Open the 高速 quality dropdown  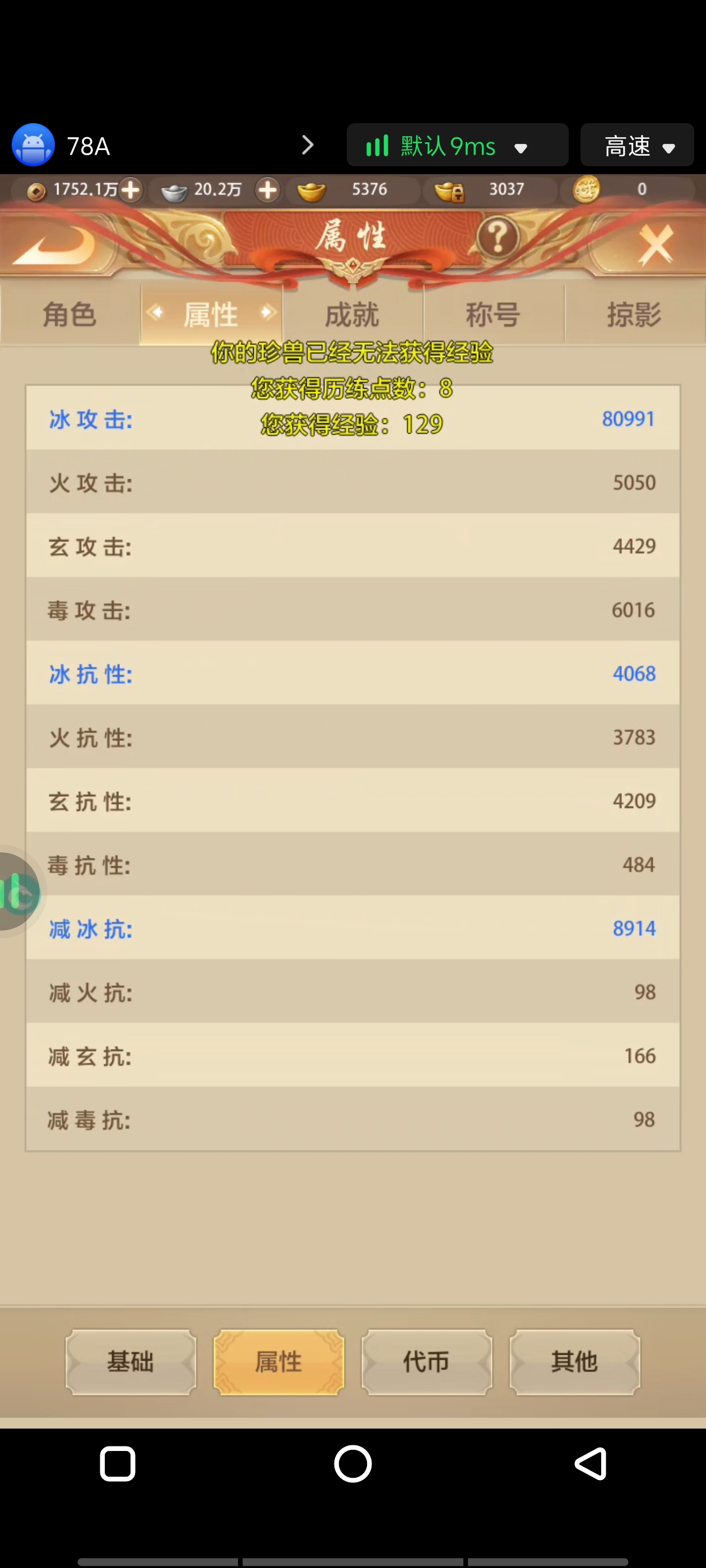637,146
